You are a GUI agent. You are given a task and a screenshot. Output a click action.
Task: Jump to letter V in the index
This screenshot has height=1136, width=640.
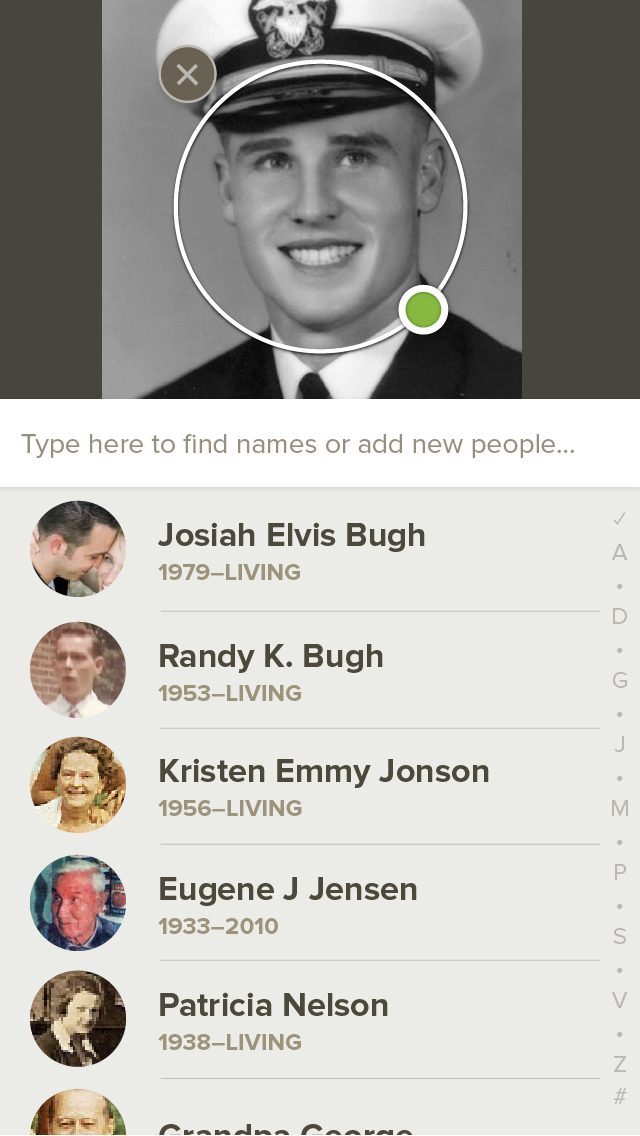point(620,1000)
